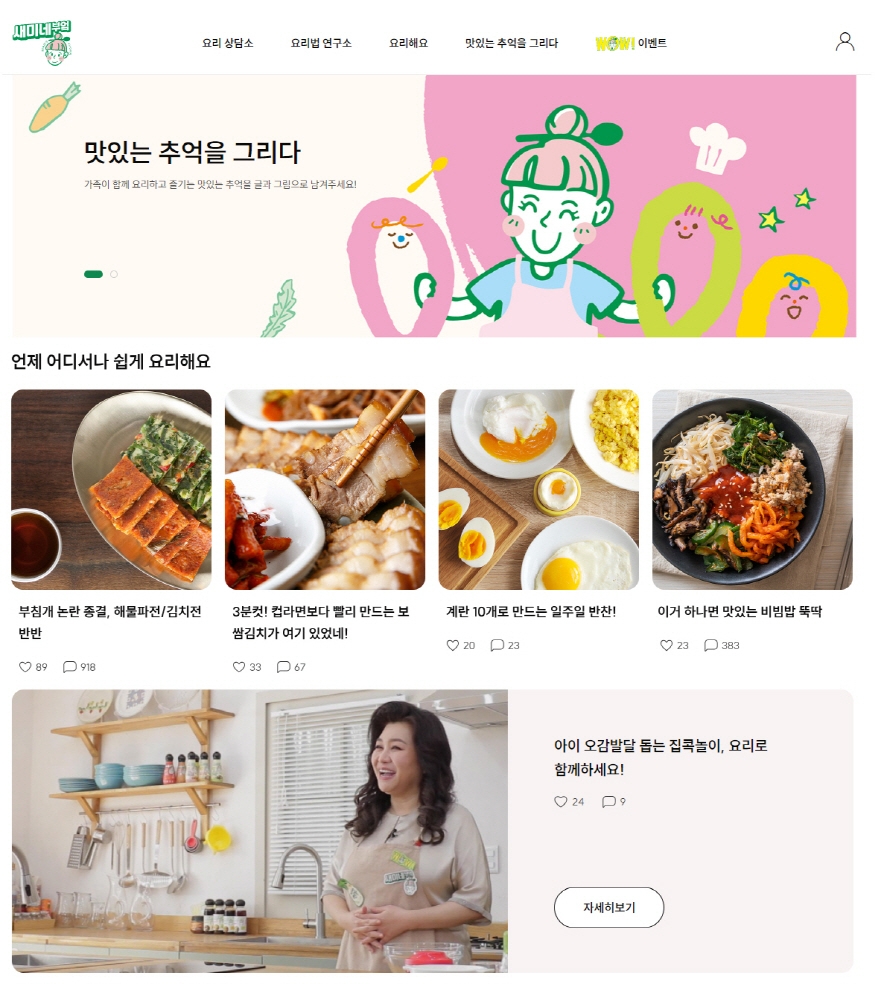The image size is (875, 992).
Task: Like the 해물파전/김치전 recipe
Action: click(x=26, y=667)
